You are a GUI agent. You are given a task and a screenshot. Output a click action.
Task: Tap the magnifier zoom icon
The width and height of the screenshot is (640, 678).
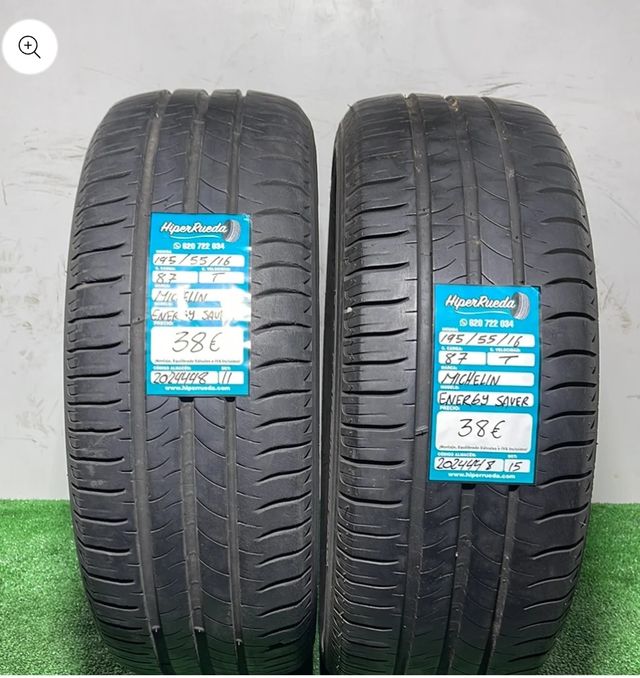coord(30,46)
